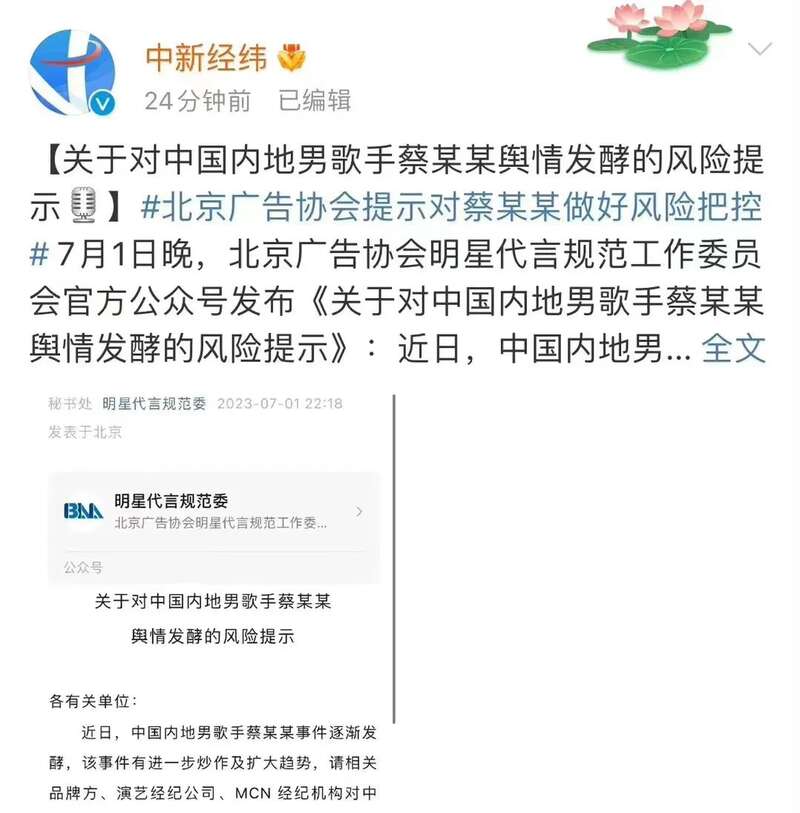Open hashtag 北京广告协会提示对蔡某某做好风险把控

pyautogui.click(x=450, y=209)
